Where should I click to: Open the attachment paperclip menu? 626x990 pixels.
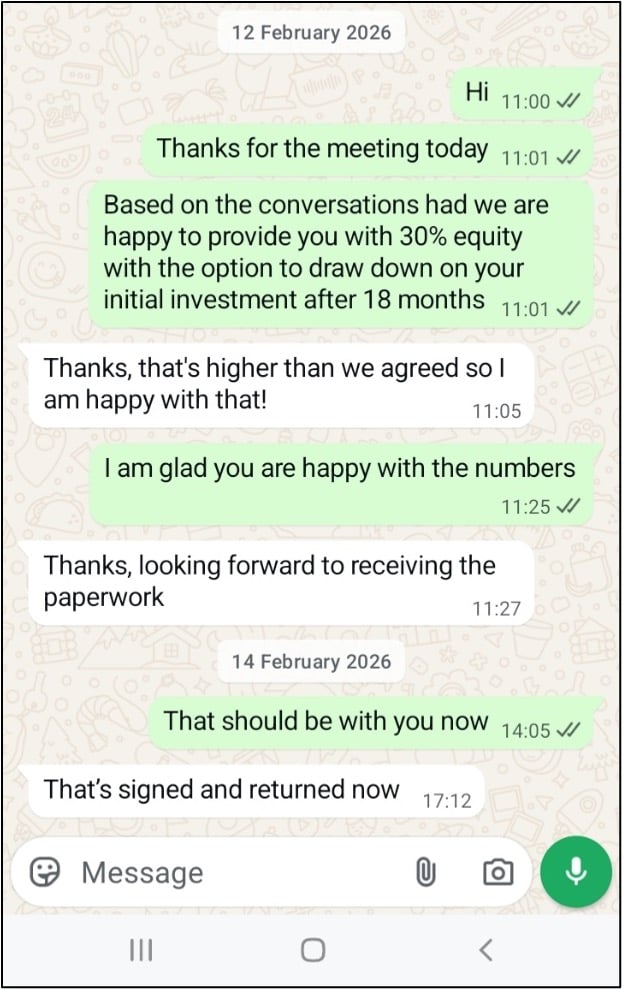(426, 872)
